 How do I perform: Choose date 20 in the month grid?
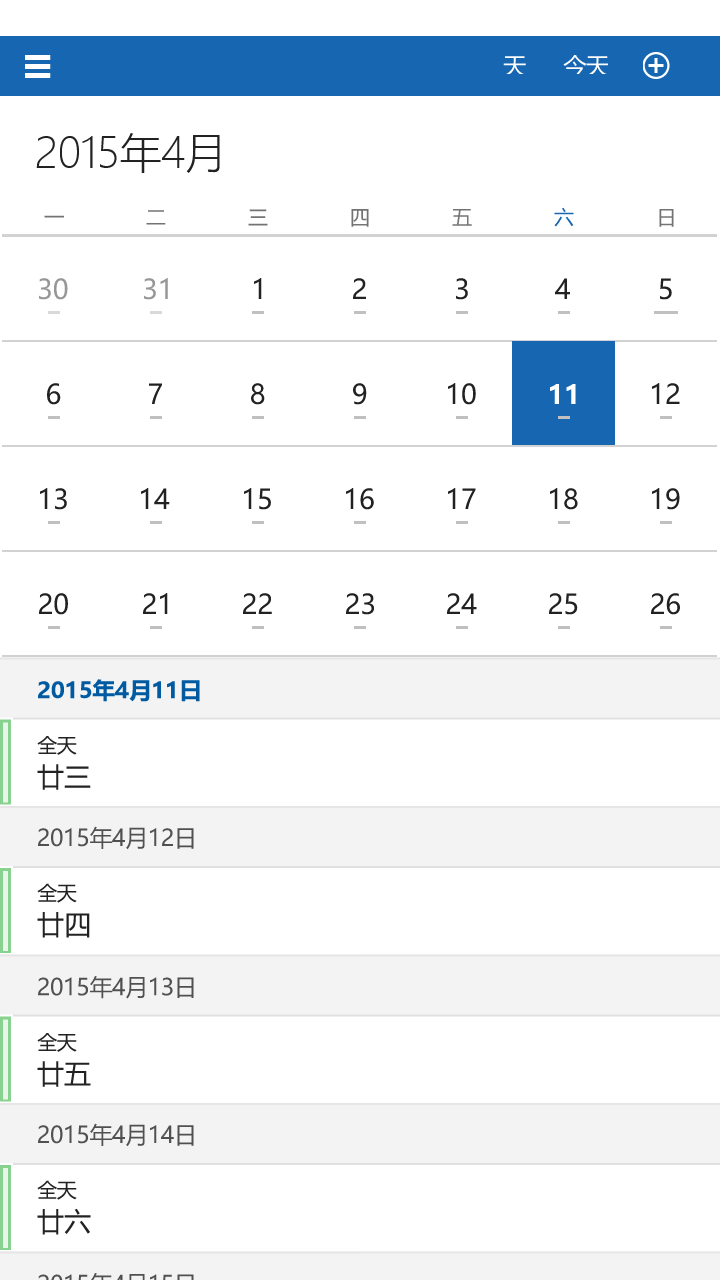click(53, 603)
